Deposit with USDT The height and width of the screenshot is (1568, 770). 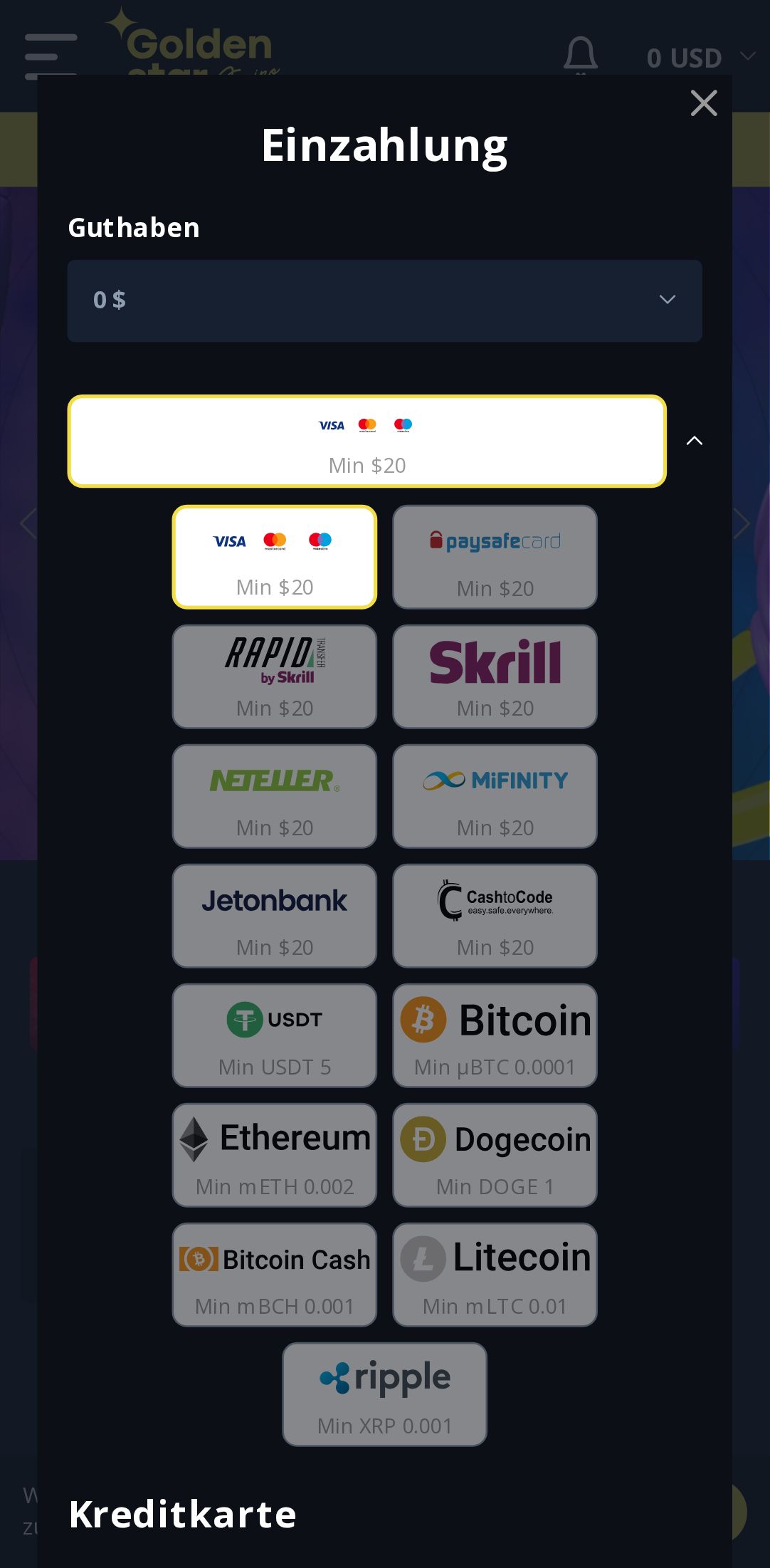pos(275,1035)
